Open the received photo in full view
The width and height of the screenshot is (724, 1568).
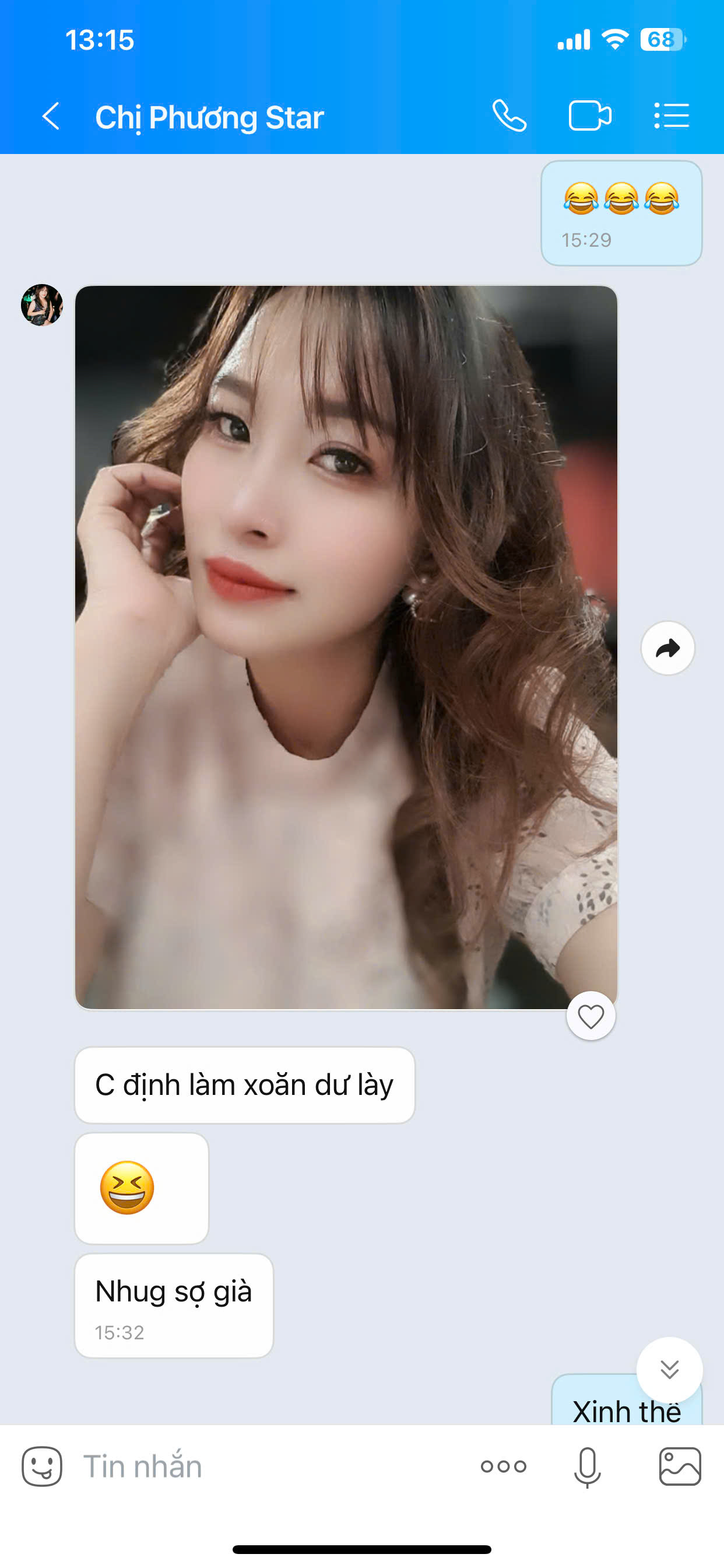[346, 646]
